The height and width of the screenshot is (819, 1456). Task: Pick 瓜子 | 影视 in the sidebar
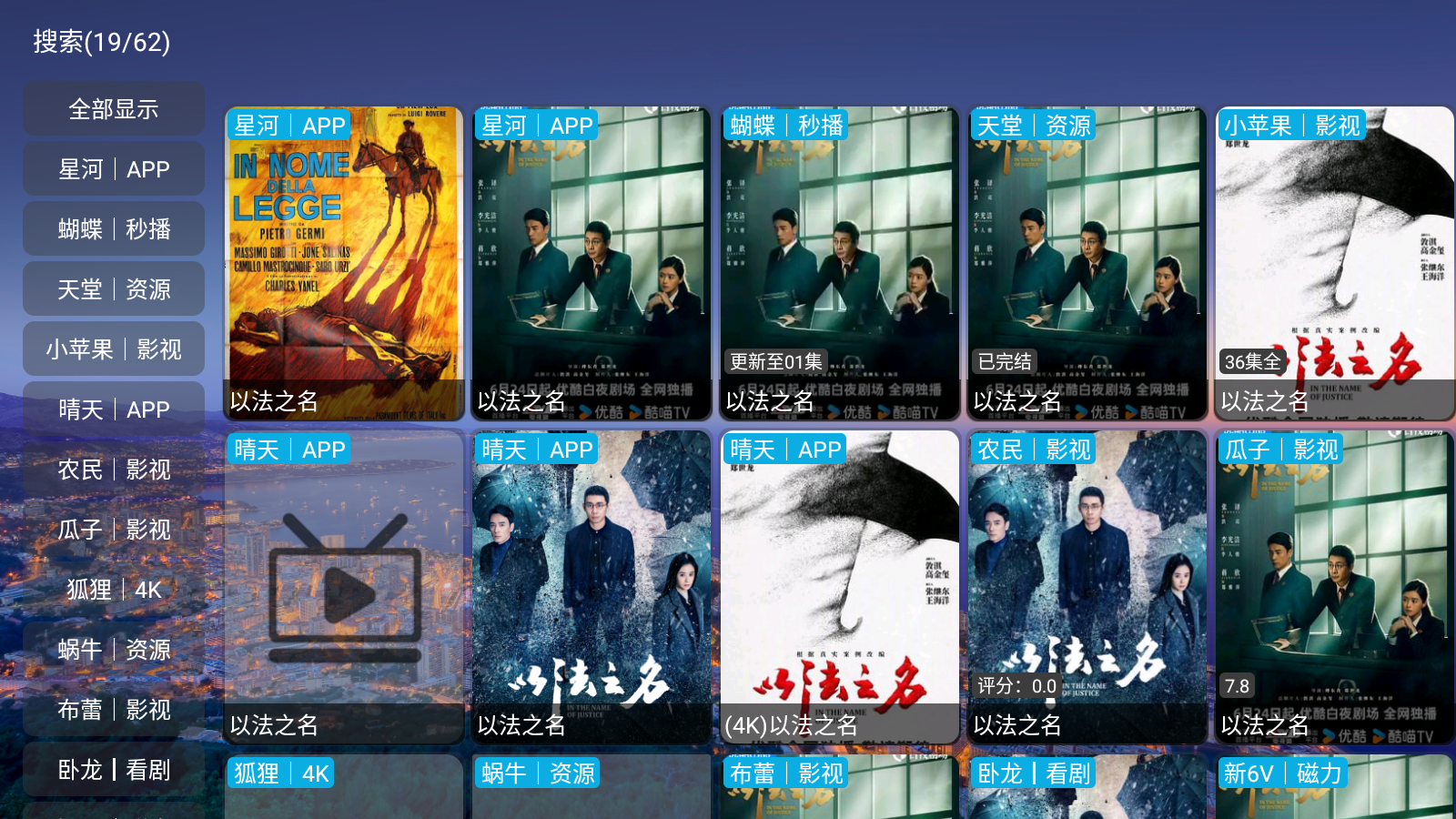(x=114, y=530)
